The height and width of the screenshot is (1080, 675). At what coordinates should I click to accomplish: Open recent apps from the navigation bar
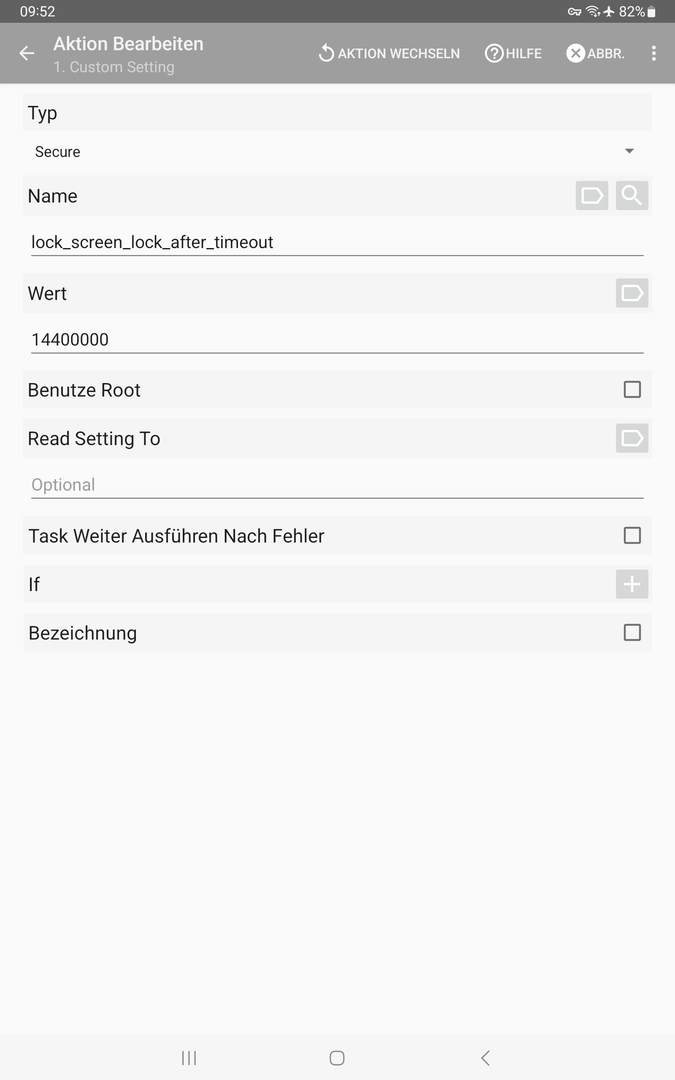[189, 1058]
